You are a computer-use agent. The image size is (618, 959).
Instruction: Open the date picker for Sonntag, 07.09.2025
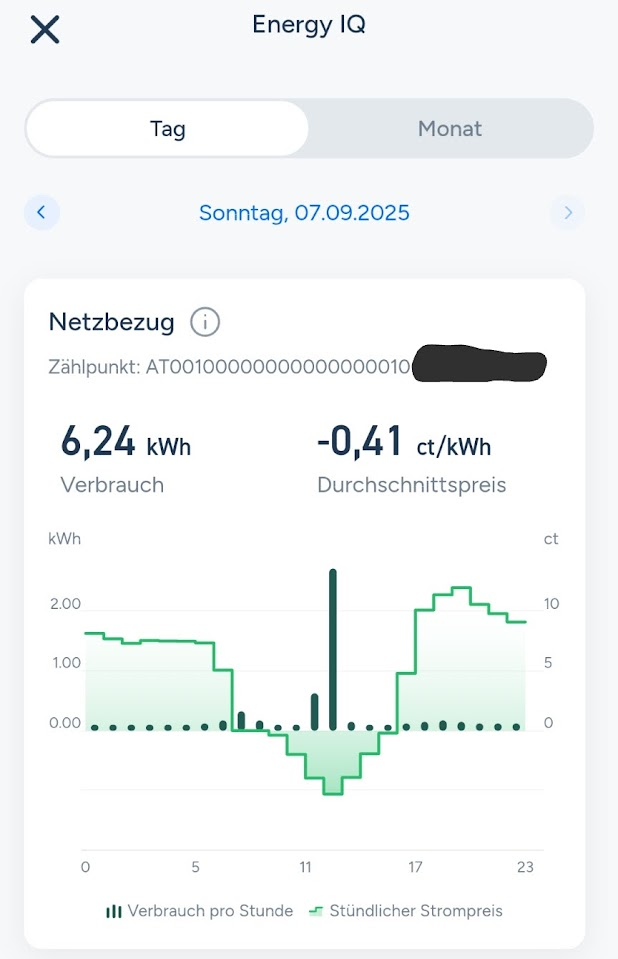pyautogui.click(x=304, y=213)
